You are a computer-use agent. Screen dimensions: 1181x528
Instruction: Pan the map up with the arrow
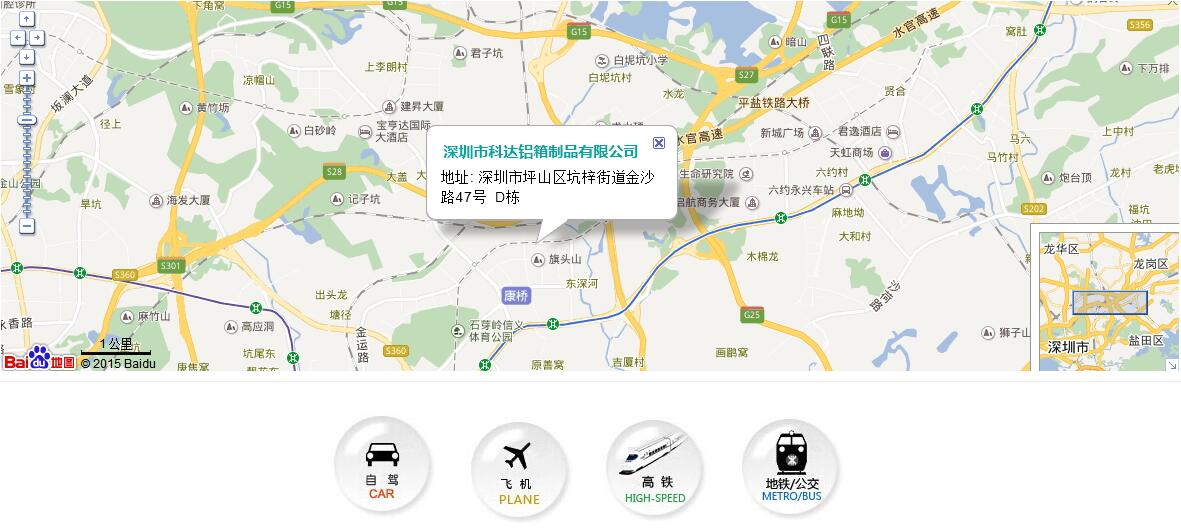point(27,19)
